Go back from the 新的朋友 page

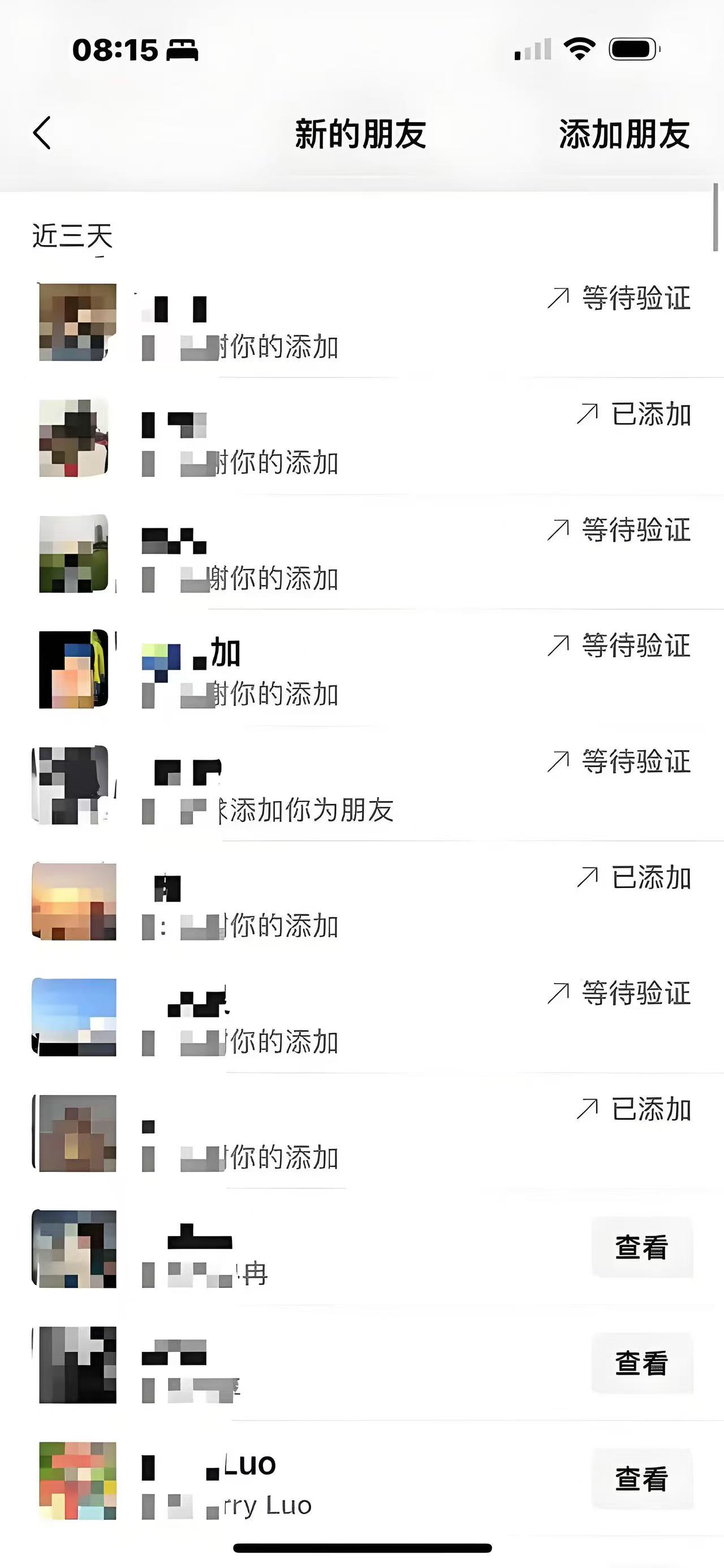pos(41,133)
